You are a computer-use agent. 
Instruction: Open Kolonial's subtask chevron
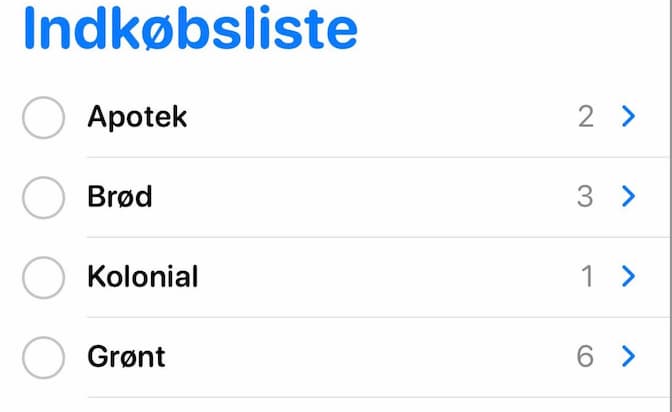pos(628,276)
